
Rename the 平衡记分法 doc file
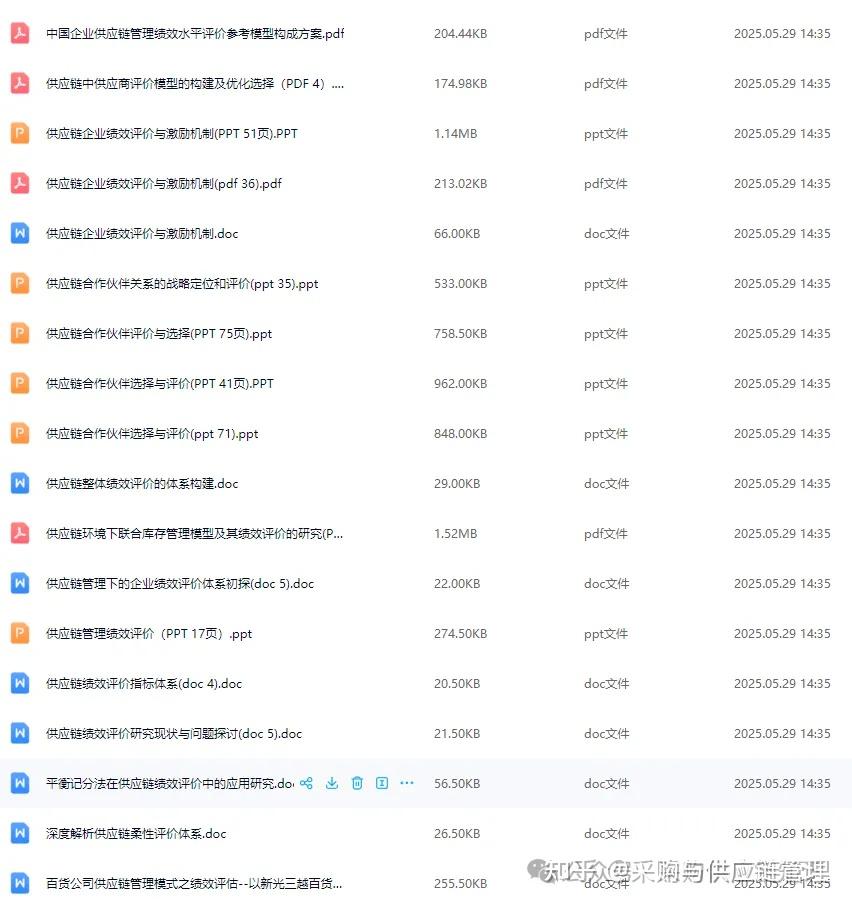tap(381, 783)
